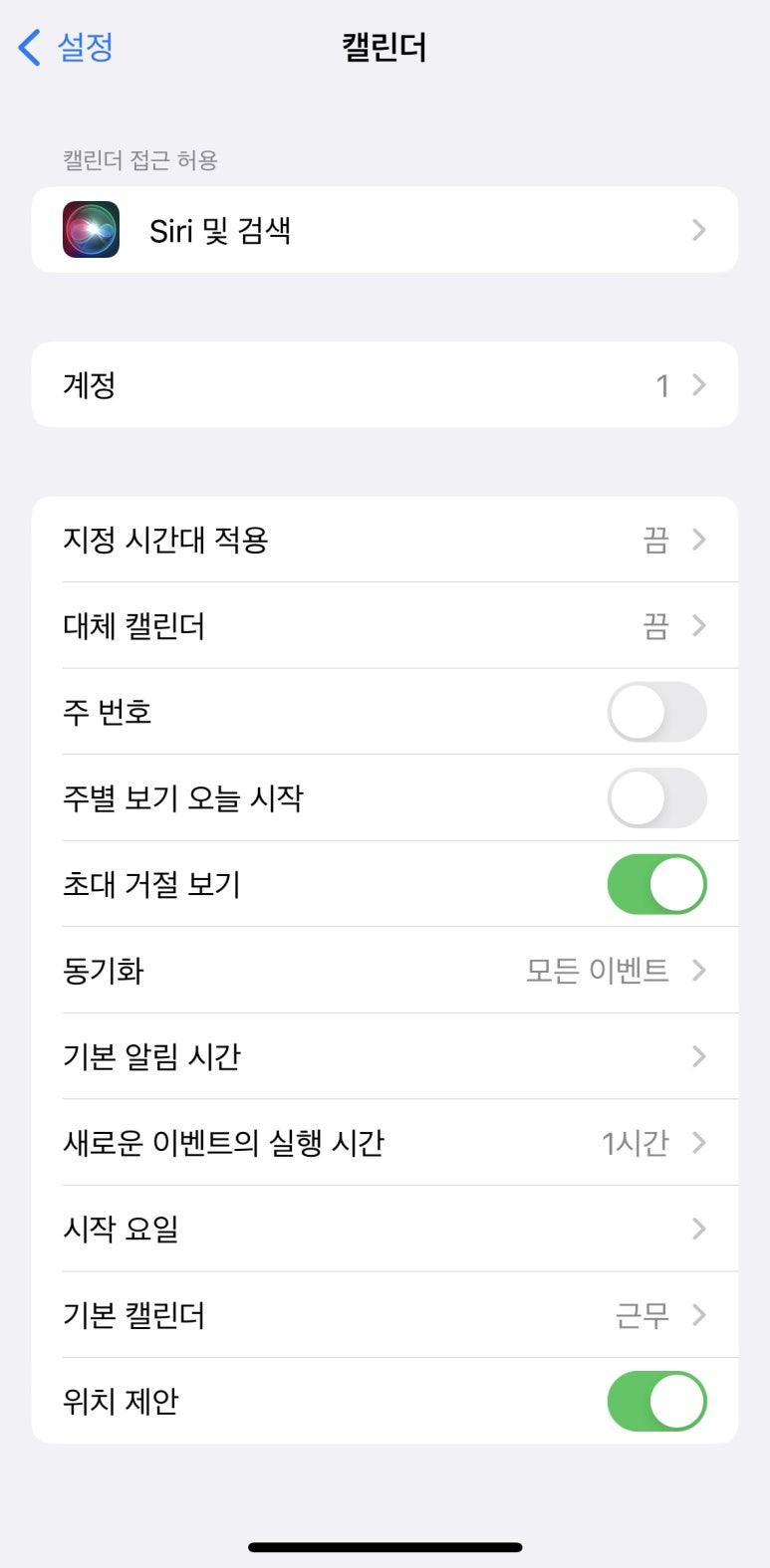The image size is (770, 1568).
Task: Open 새로운 이벤트의 실행 시간
Action: coord(385,1143)
